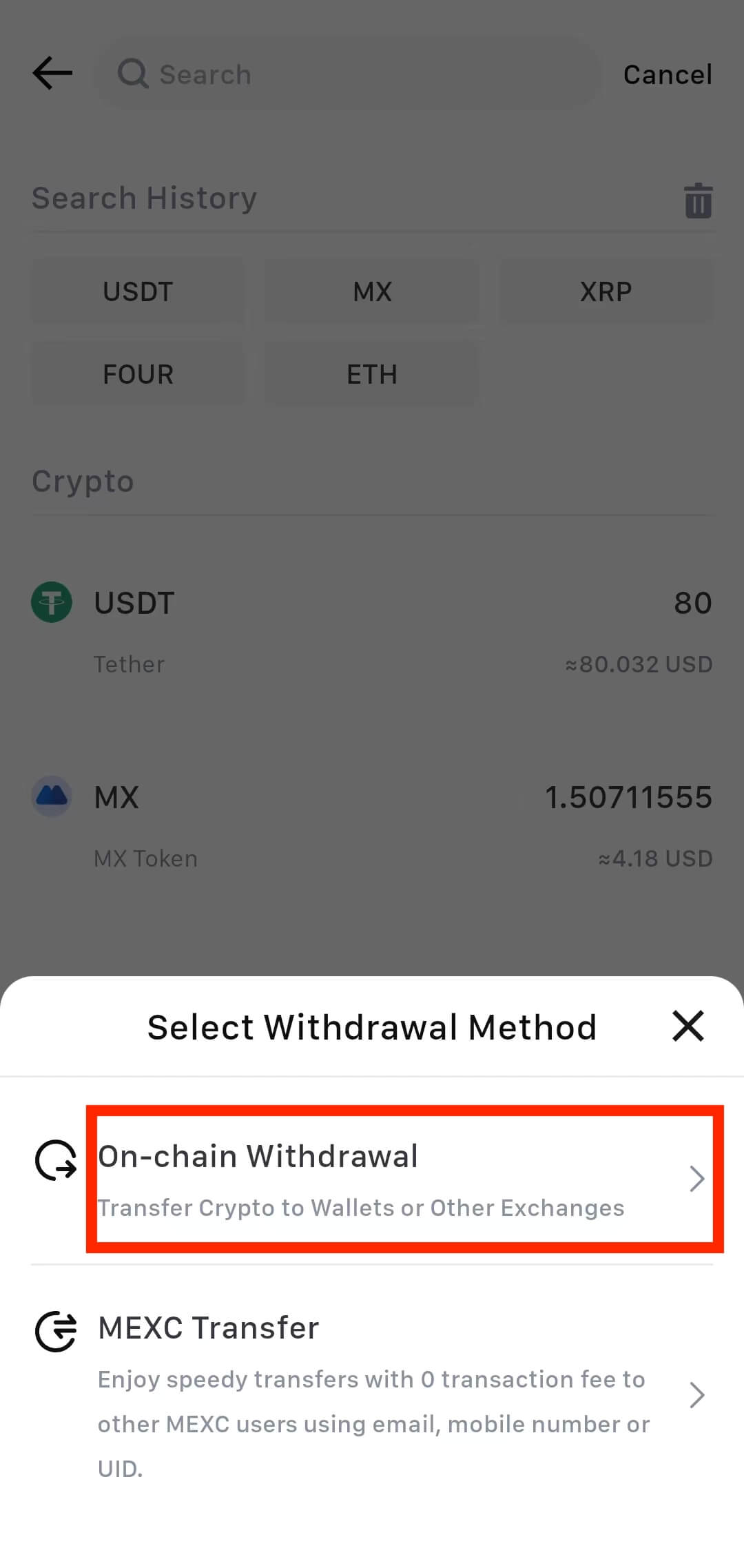The image size is (744, 1568).
Task: Choose the ETH history chip
Action: [372, 374]
